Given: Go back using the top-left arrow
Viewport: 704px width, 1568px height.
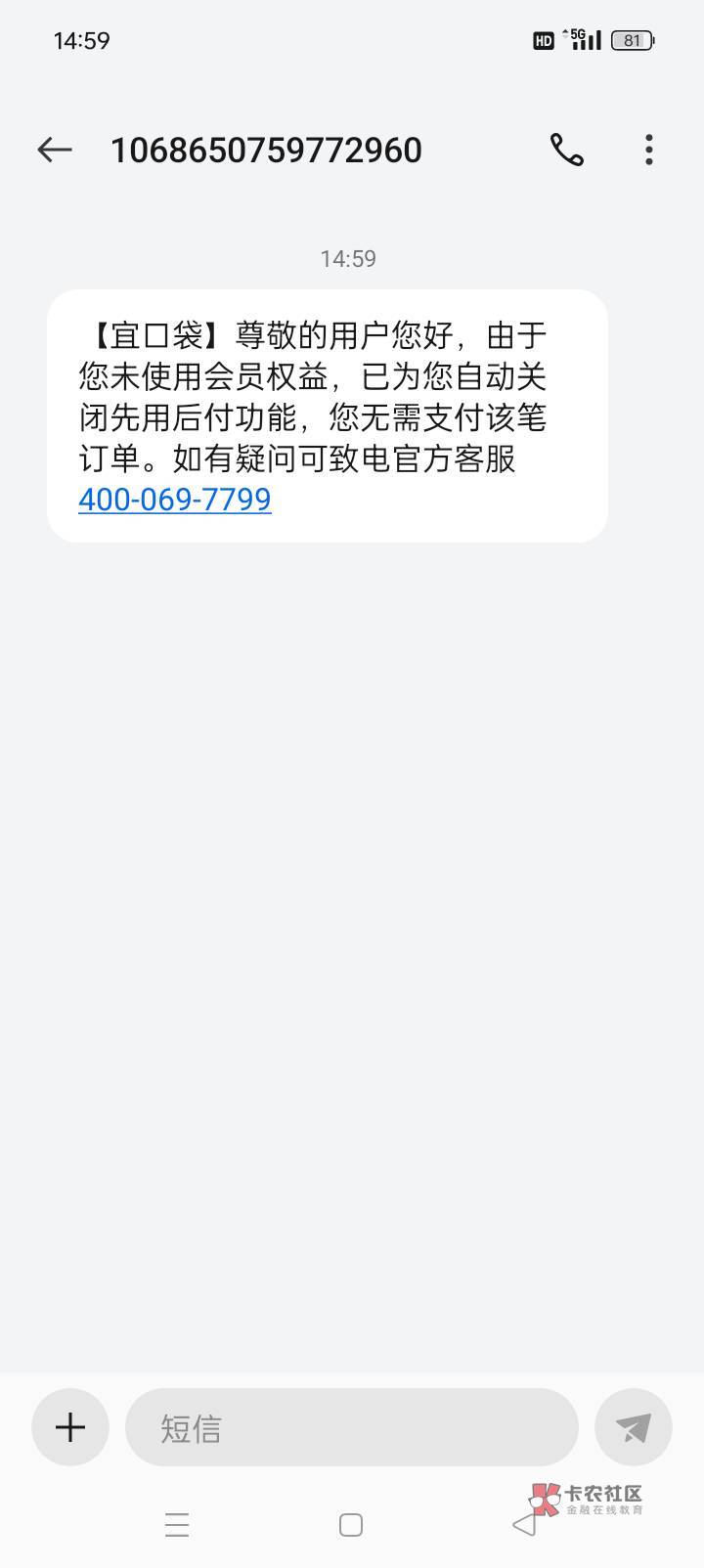Looking at the screenshot, I should pos(55,150).
